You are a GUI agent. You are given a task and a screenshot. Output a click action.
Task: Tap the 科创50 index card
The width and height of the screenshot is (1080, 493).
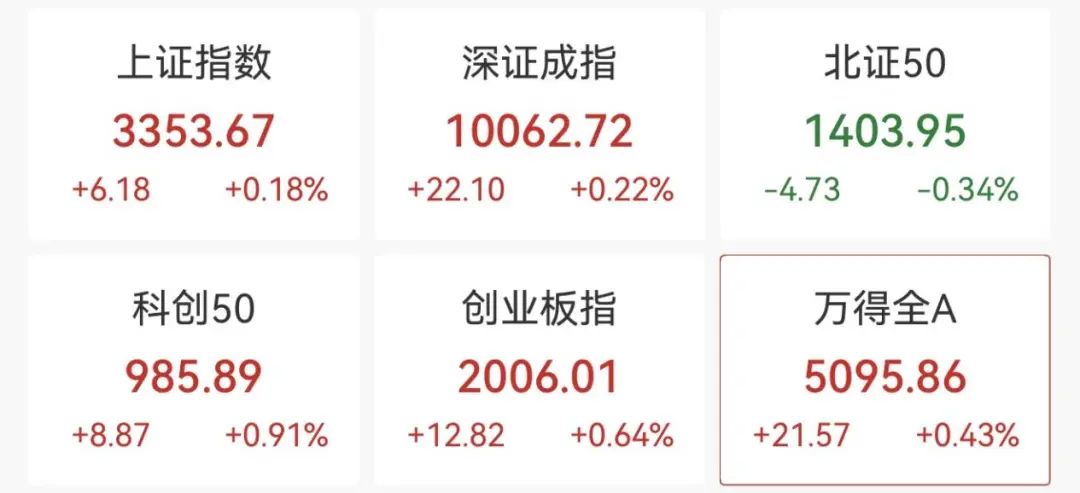[193, 371]
